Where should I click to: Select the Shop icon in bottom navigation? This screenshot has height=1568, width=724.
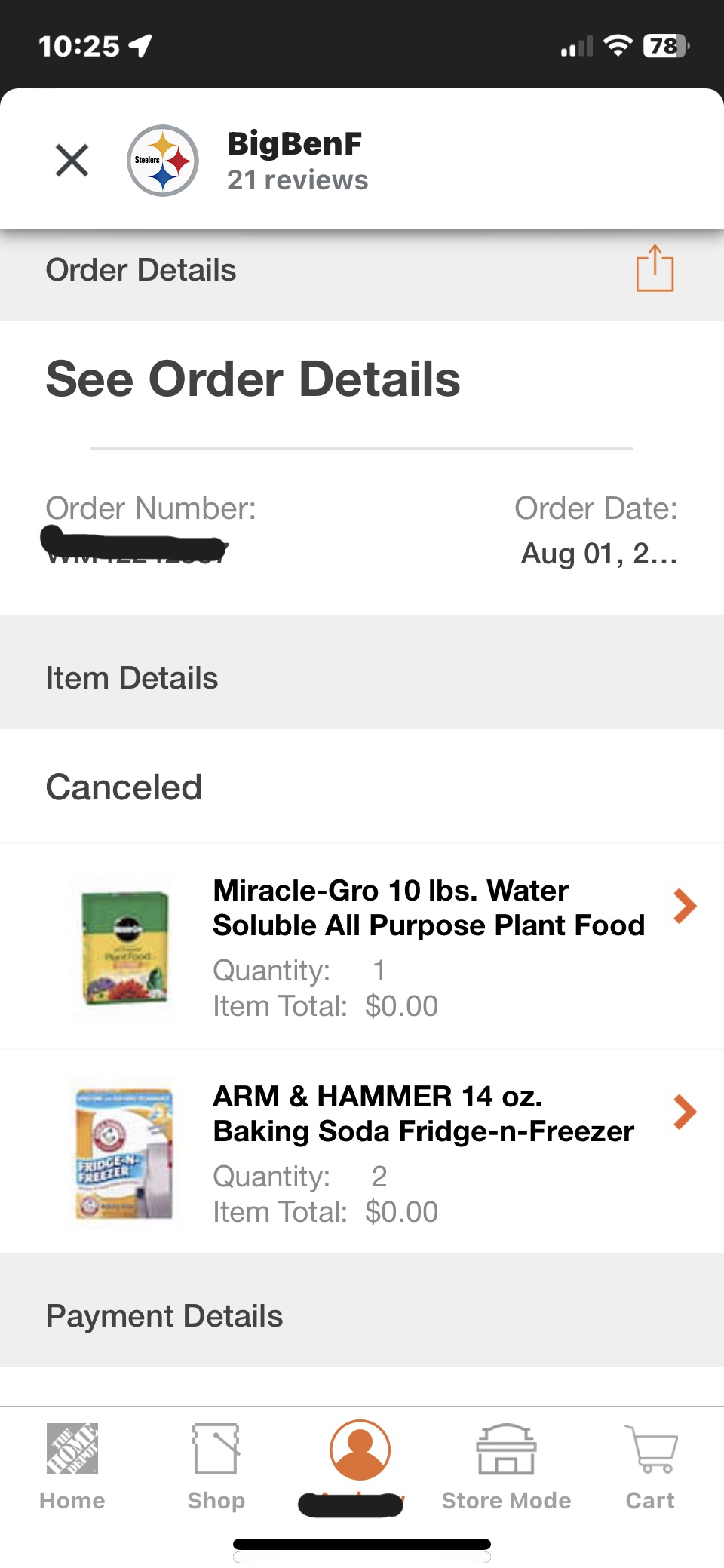click(x=216, y=1448)
